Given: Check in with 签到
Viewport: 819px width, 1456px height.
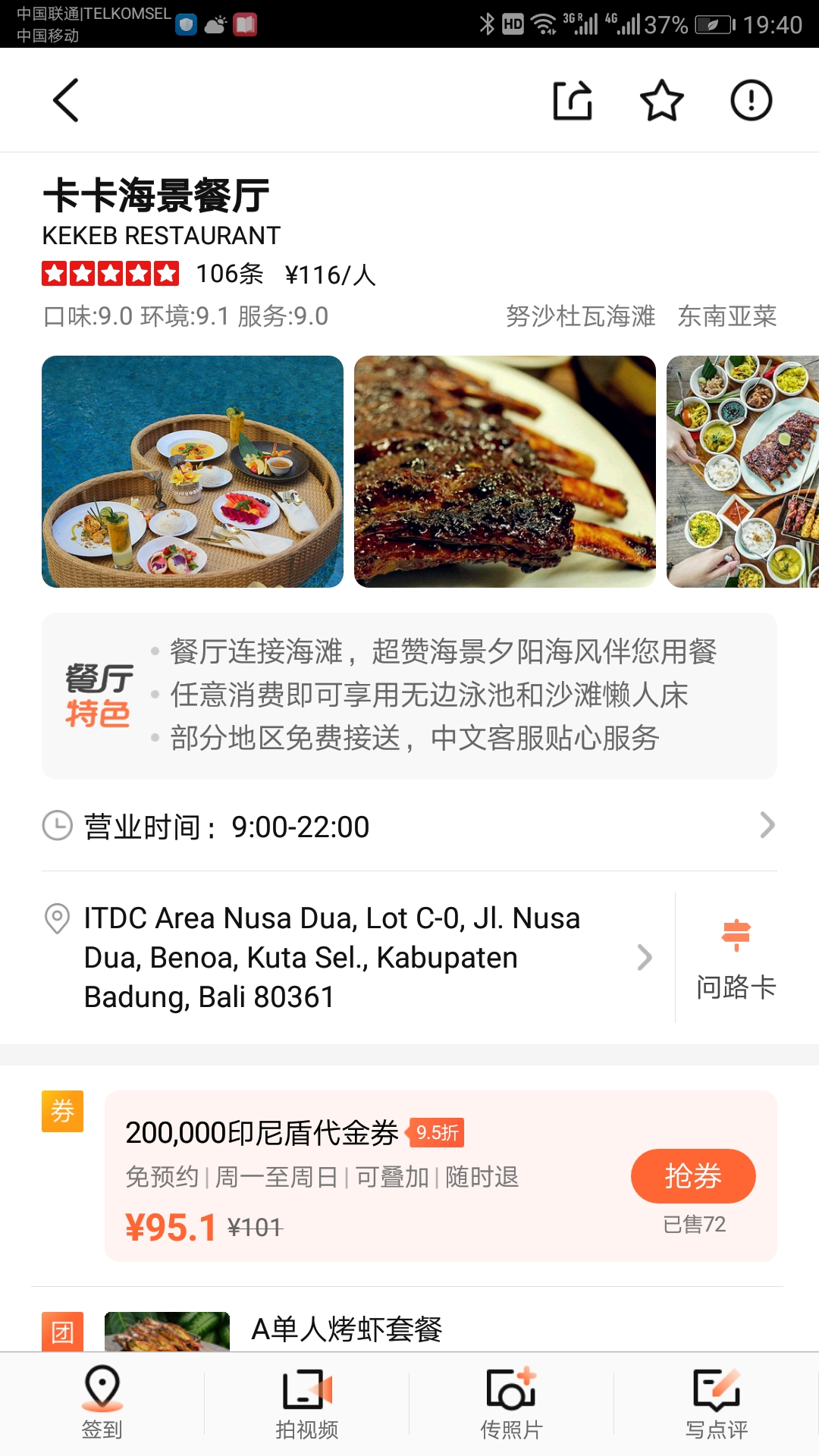Looking at the screenshot, I should click(x=102, y=1403).
